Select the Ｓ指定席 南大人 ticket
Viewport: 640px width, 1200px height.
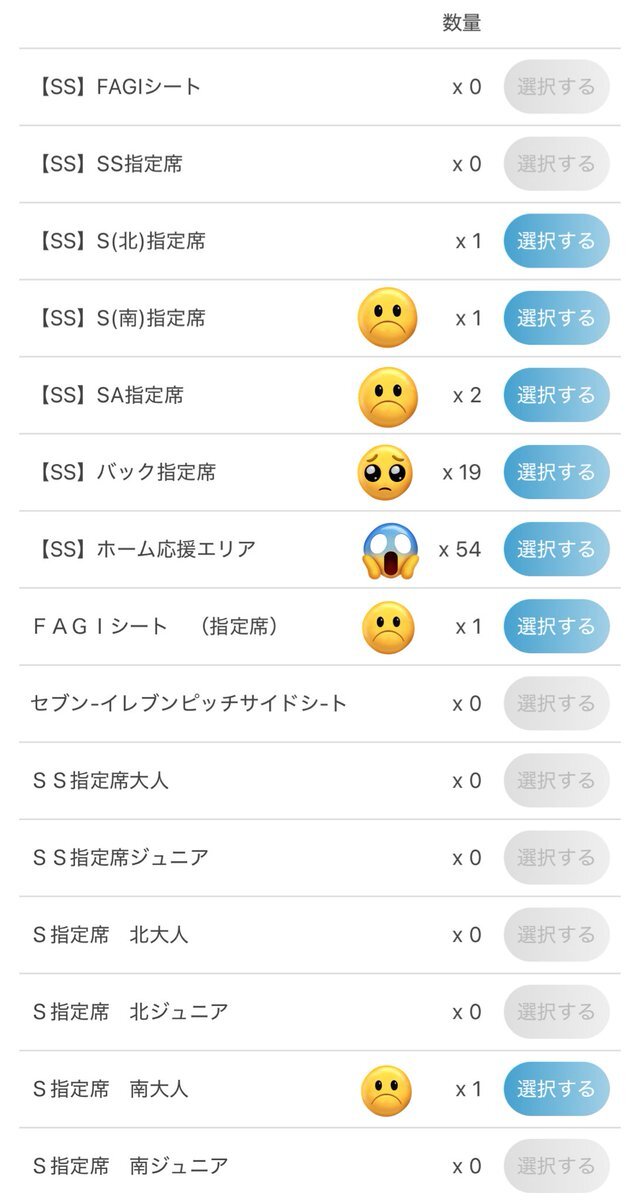pos(556,1089)
